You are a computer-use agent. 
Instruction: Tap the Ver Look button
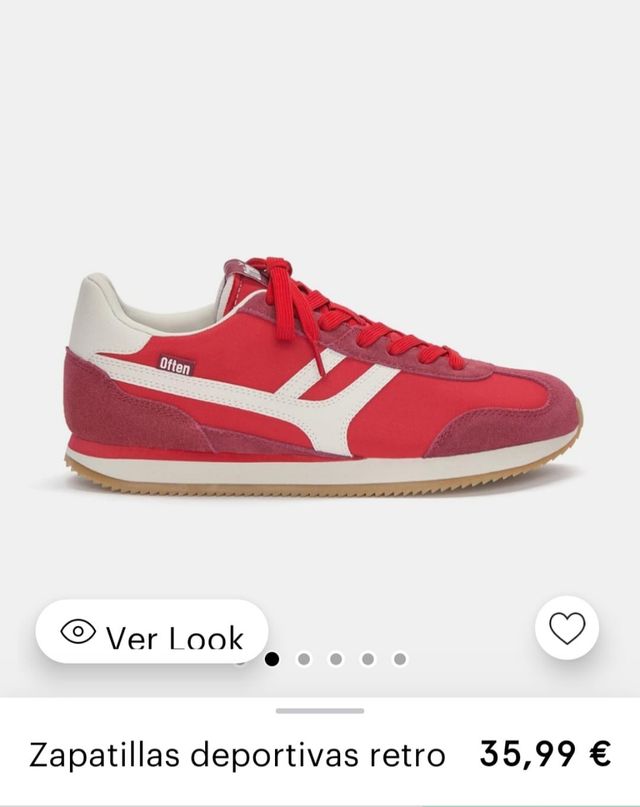pos(152,632)
